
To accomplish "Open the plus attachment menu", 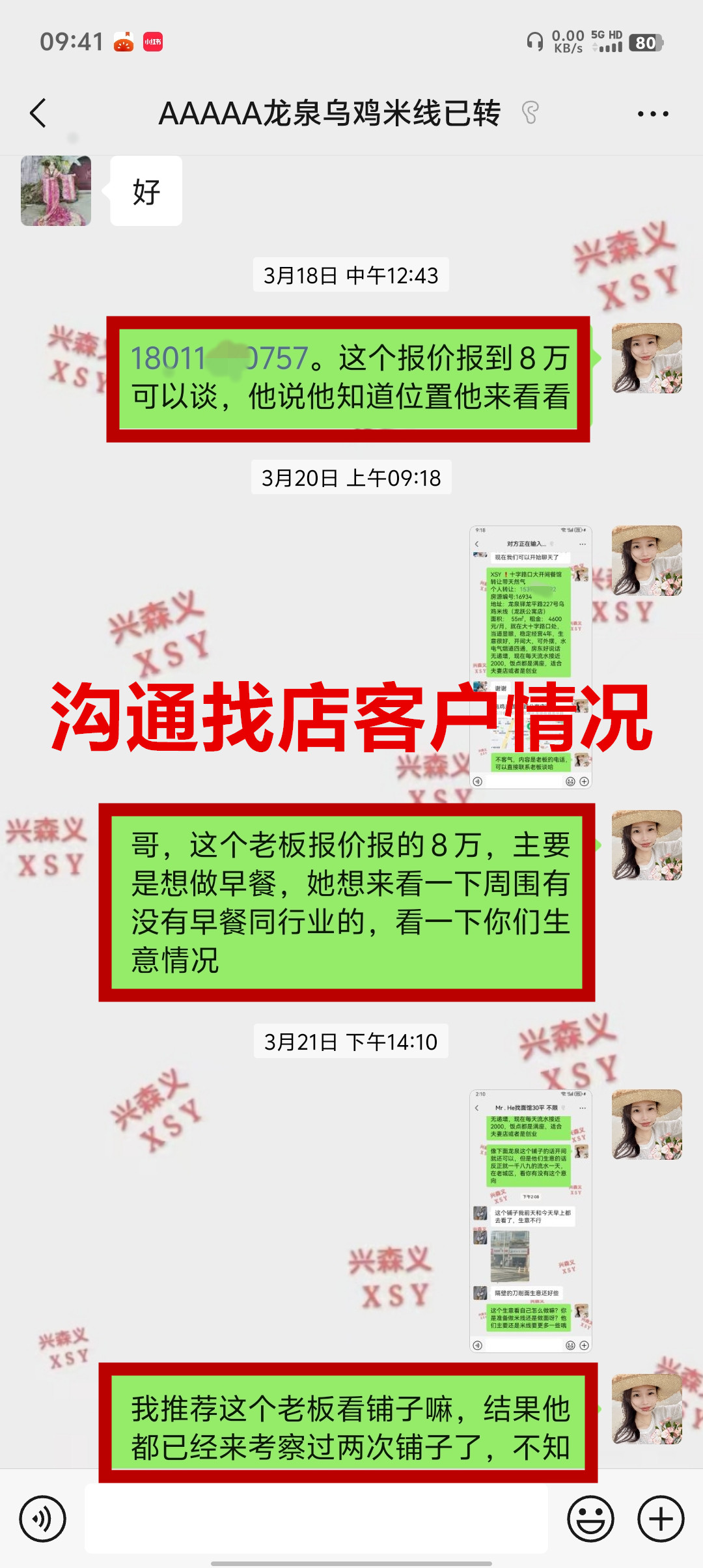I will point(661,1519).
